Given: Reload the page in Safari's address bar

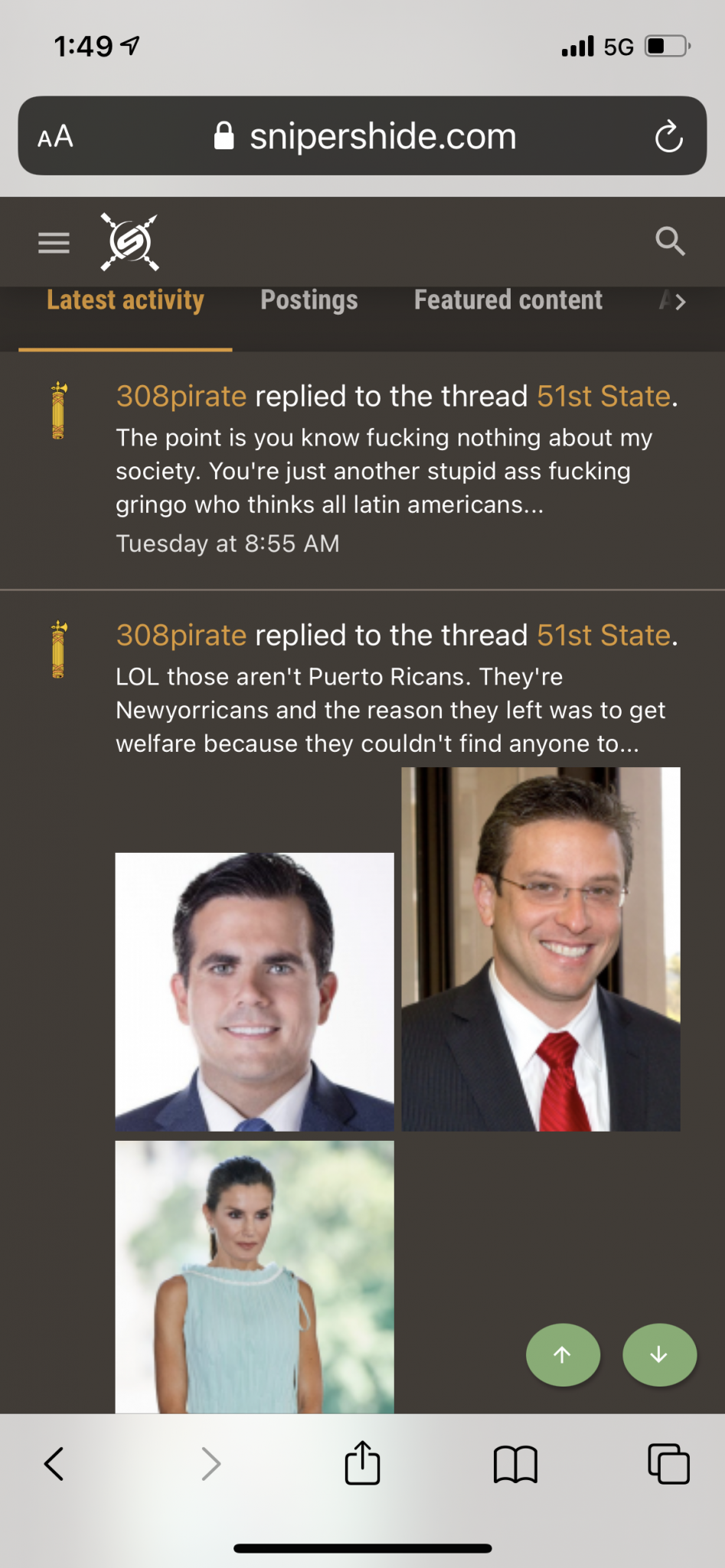Looking at the screenshot, I should [668, 137].
